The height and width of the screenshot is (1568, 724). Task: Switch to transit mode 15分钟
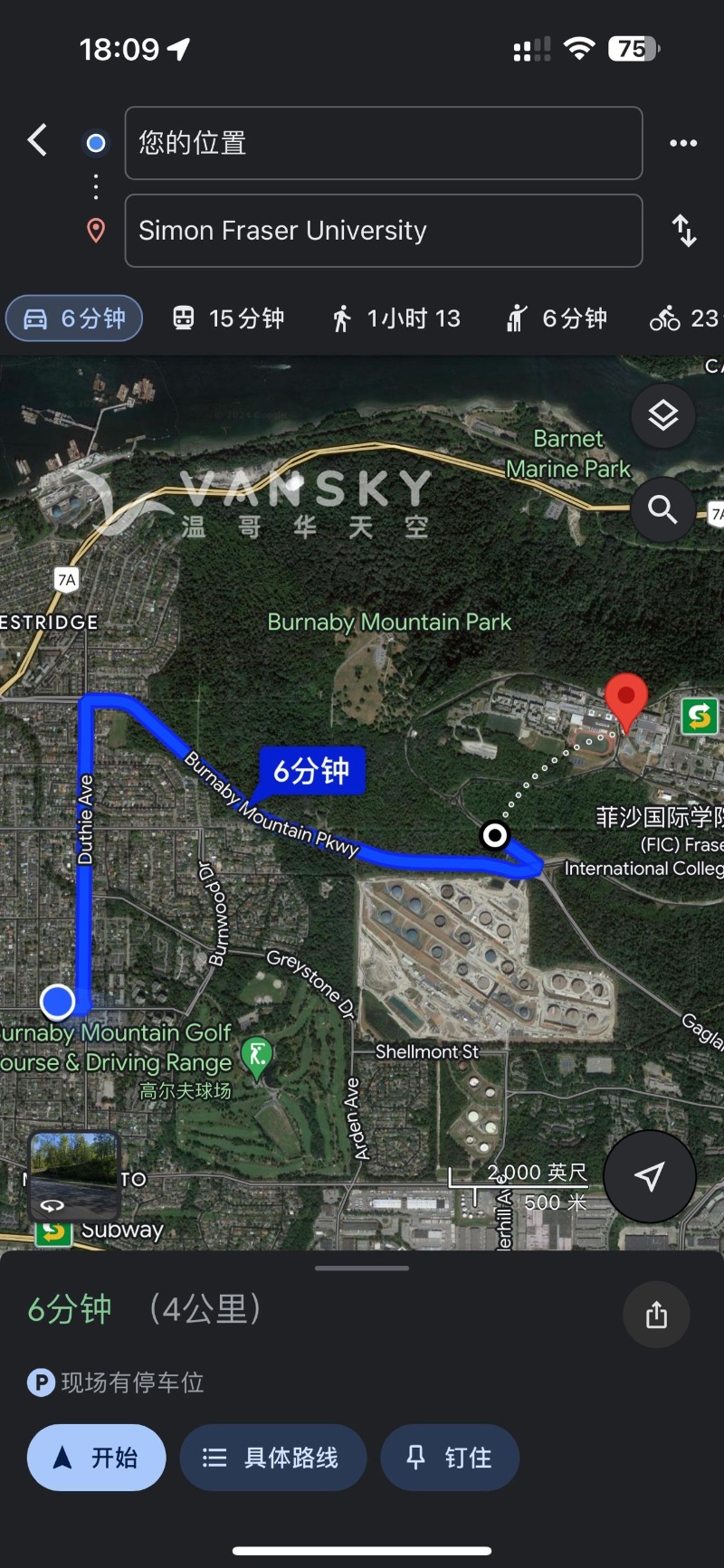(x=229, y=318)
